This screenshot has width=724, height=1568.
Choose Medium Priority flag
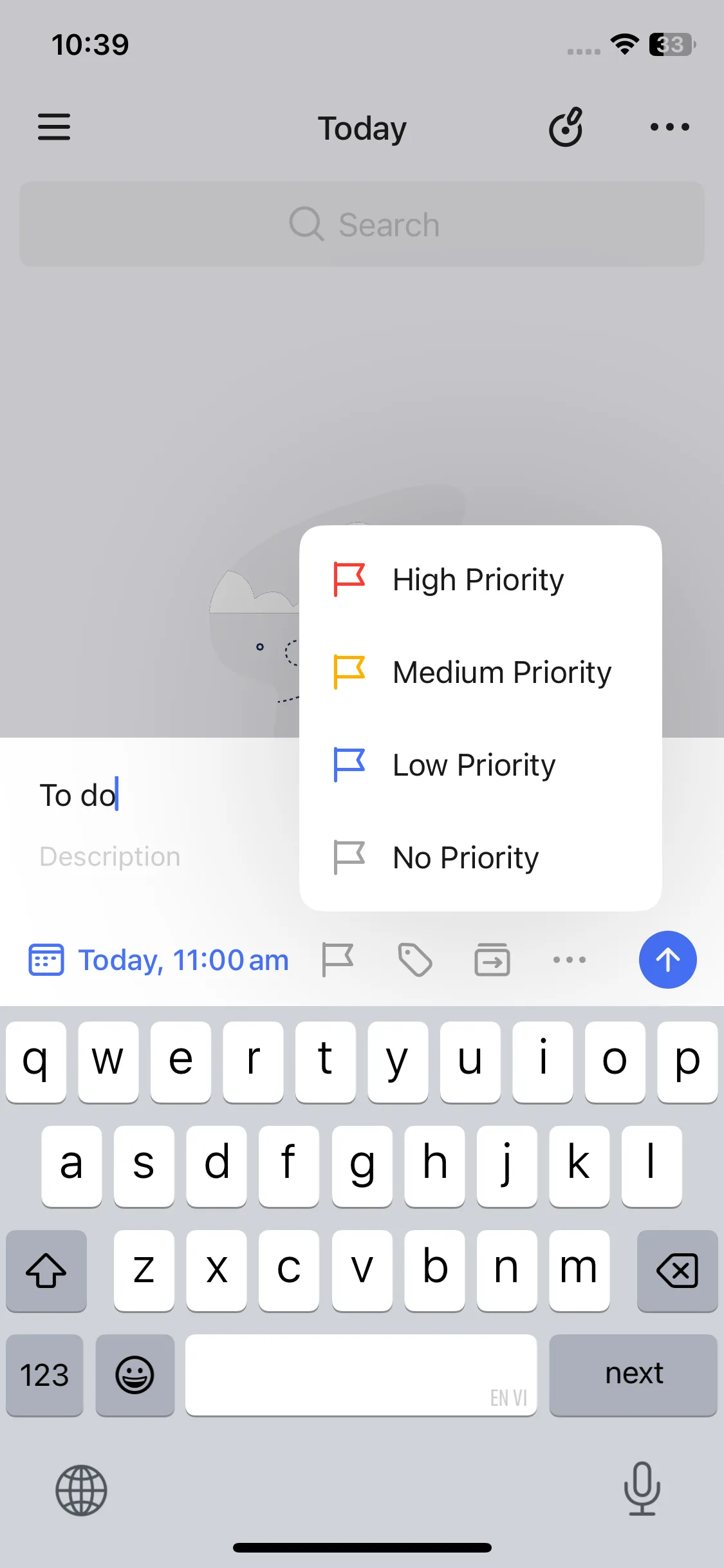(x=479, y=672)
